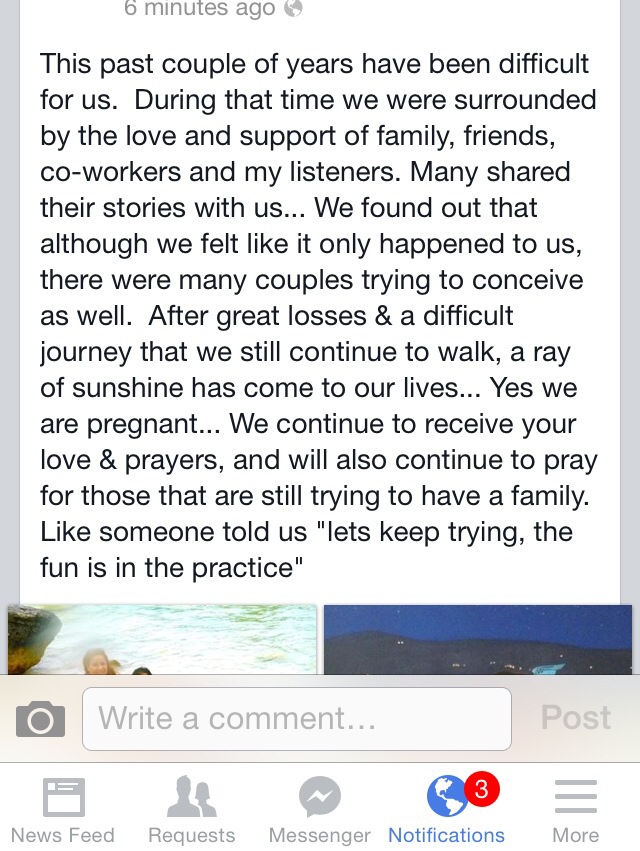
Task: Switch to the News Feed tab
Action: pos(63,810)
